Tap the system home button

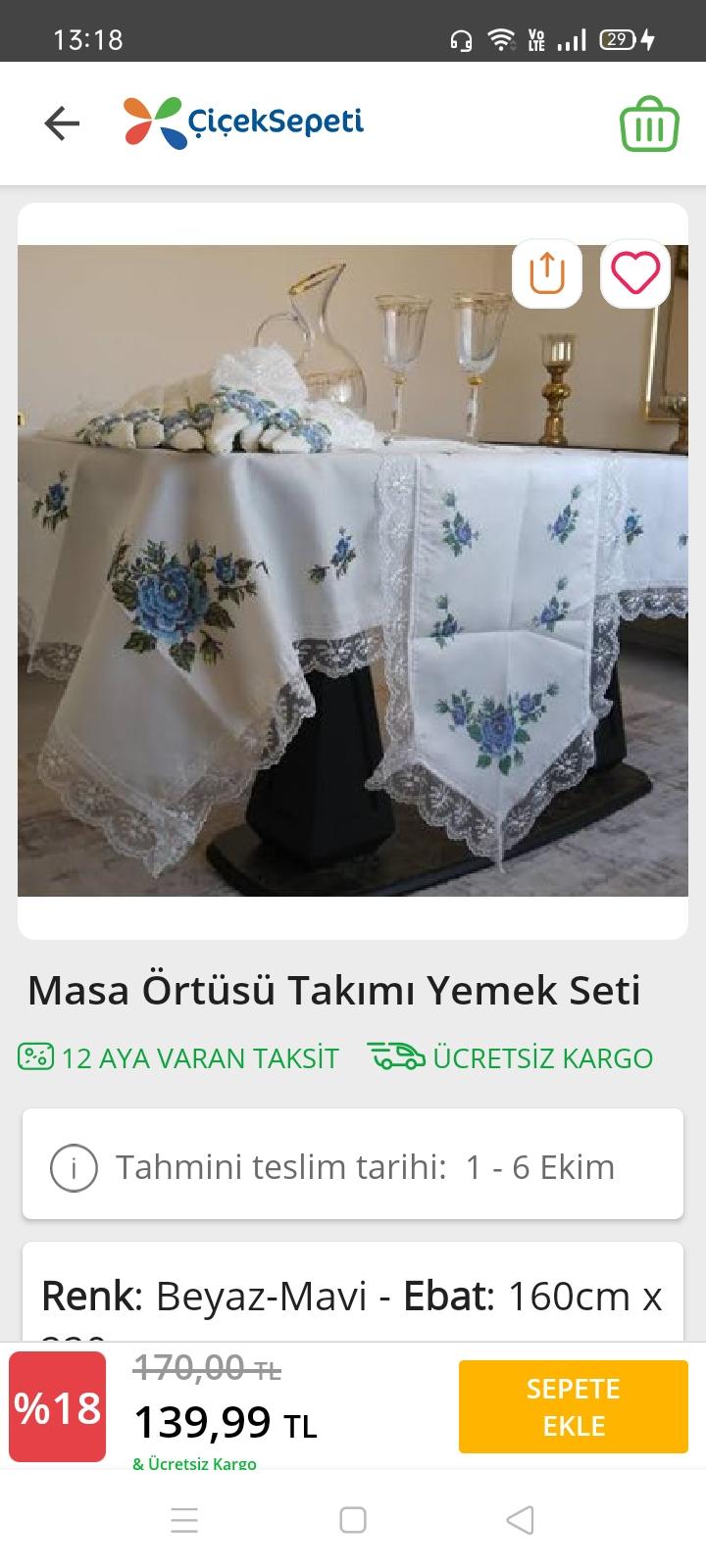[353, 1520]
